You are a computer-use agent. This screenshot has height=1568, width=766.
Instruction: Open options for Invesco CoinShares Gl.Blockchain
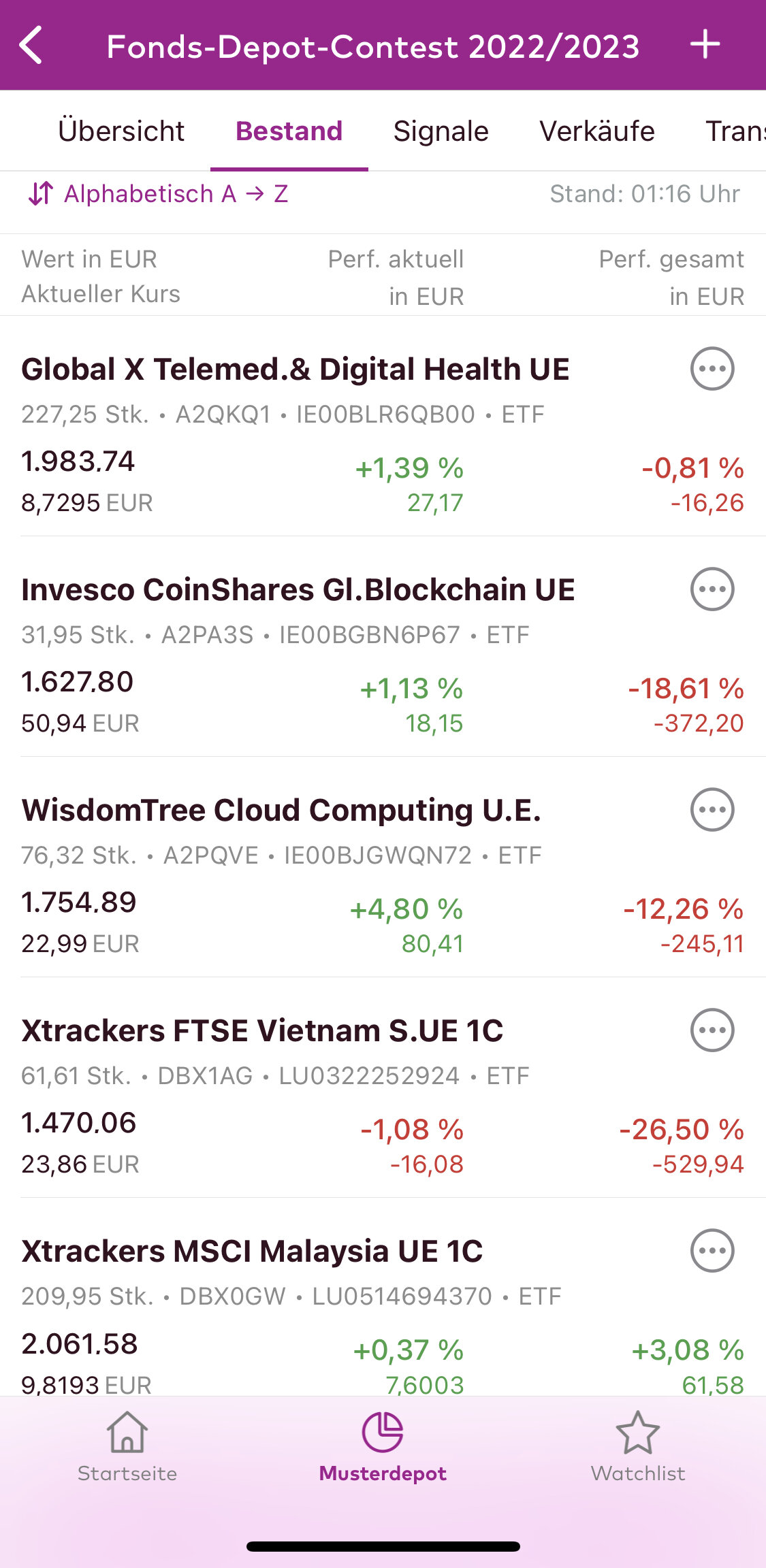712,589
